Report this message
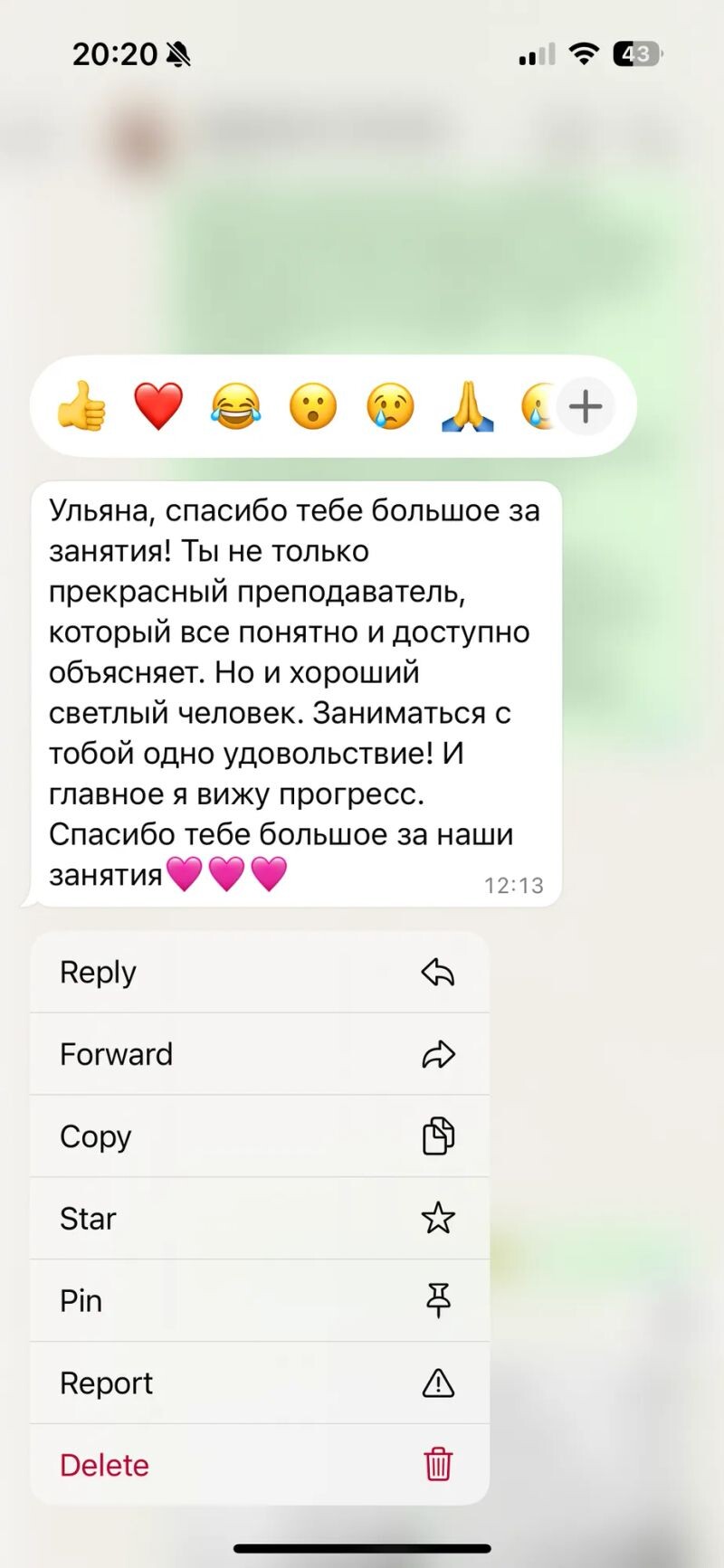 260,1383
